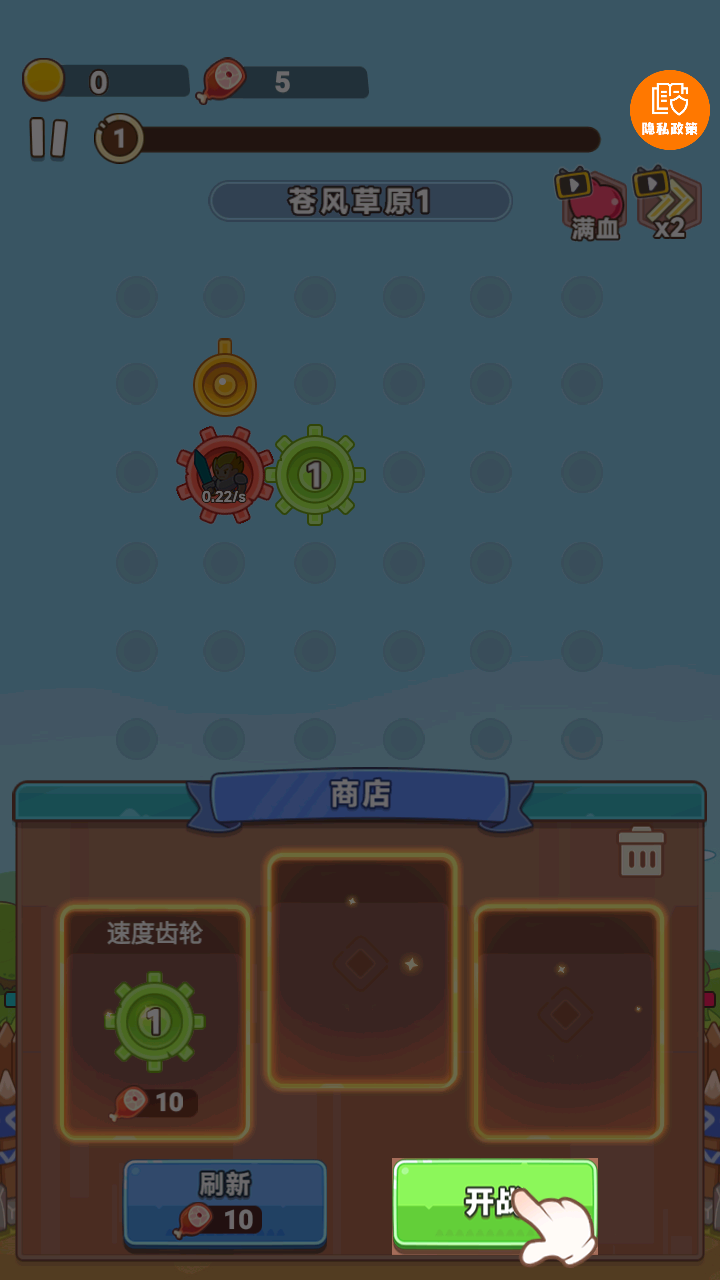Activate the x2 speed boost
Screen dimensions: 720x1280
[x=668, y=204]
